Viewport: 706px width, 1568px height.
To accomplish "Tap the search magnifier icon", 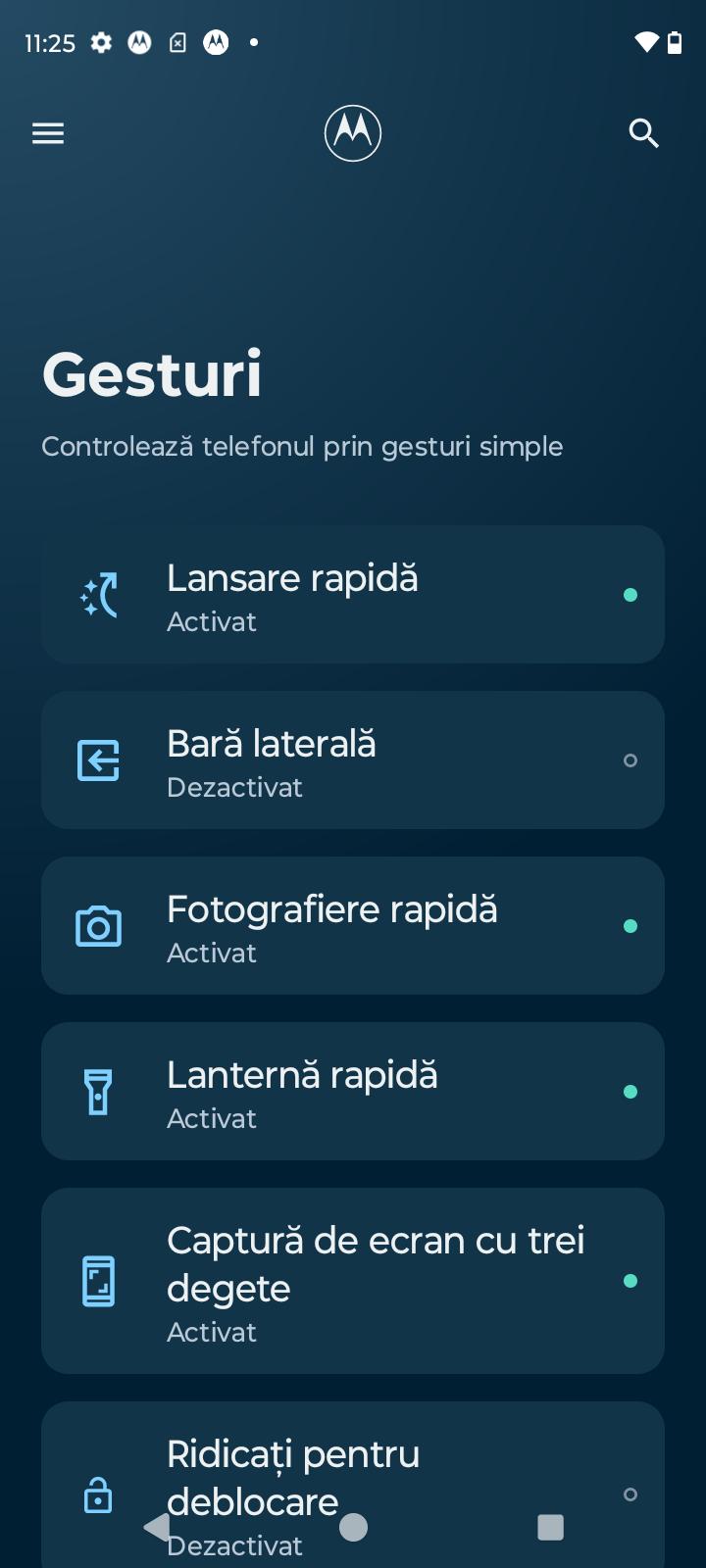I will [x=643, y=133].
